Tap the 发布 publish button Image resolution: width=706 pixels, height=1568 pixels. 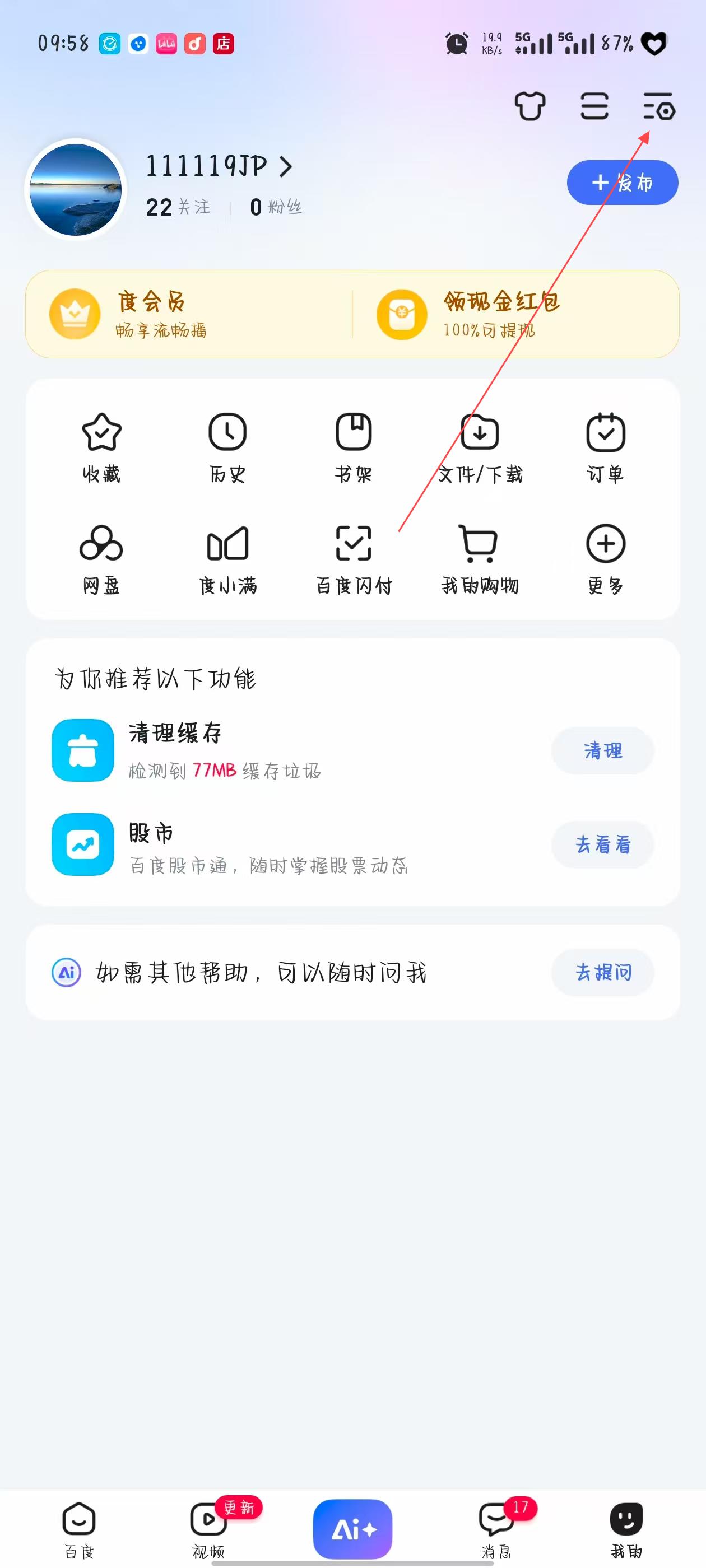(622, 183)
